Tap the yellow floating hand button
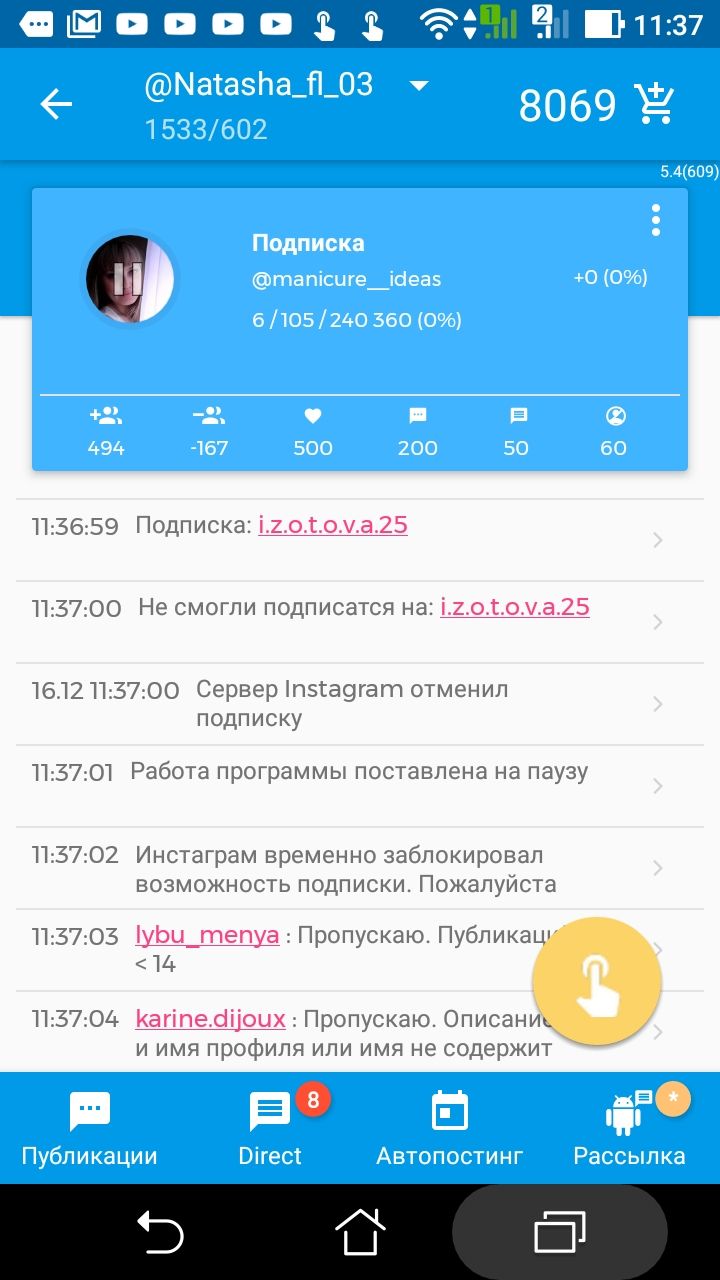The width and height of the screenshot is (720, 1280). tap(597, 981)
